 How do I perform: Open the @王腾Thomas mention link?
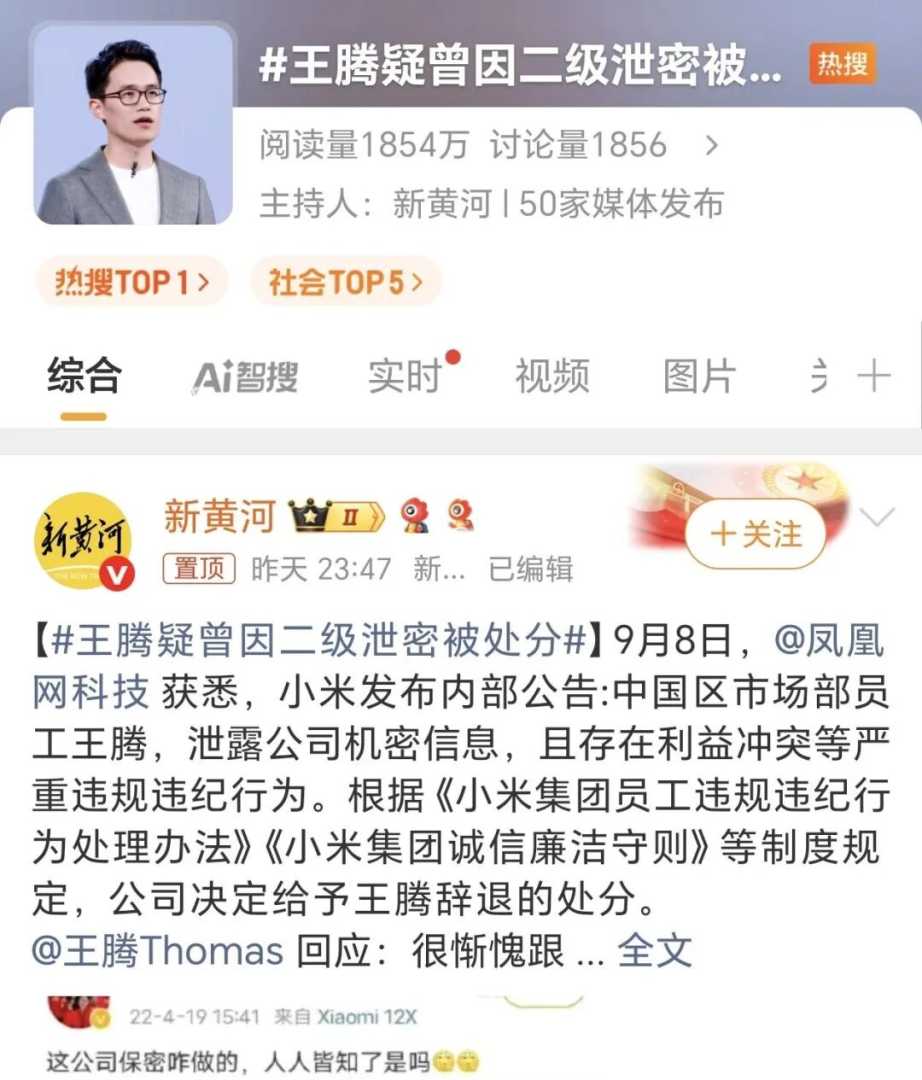tap(158, 950)
